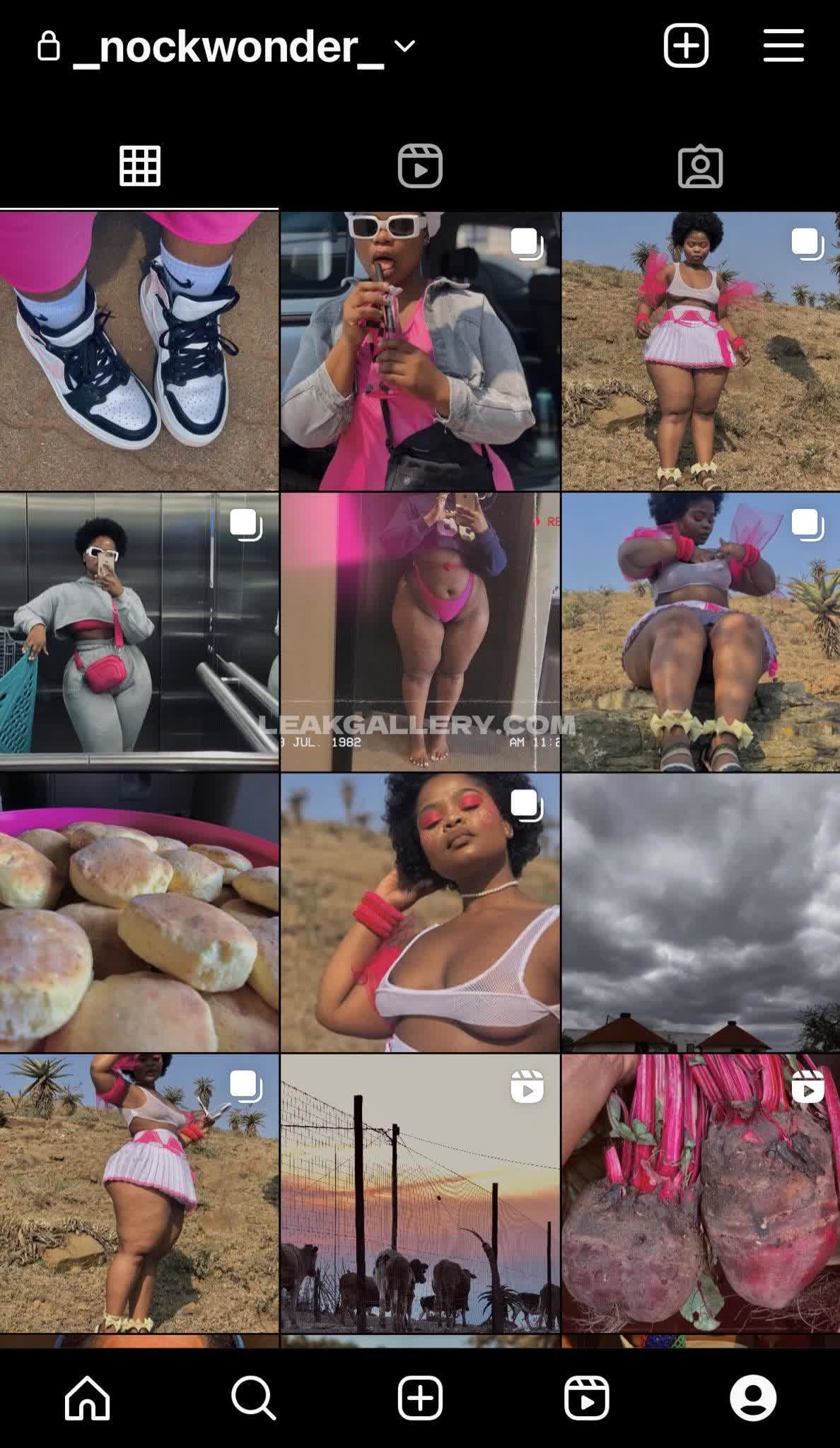This screenshot has width=840, height=1448.
Task: Open the baked scones photo post
Action: pyautogui.click(x=139, y=912)
